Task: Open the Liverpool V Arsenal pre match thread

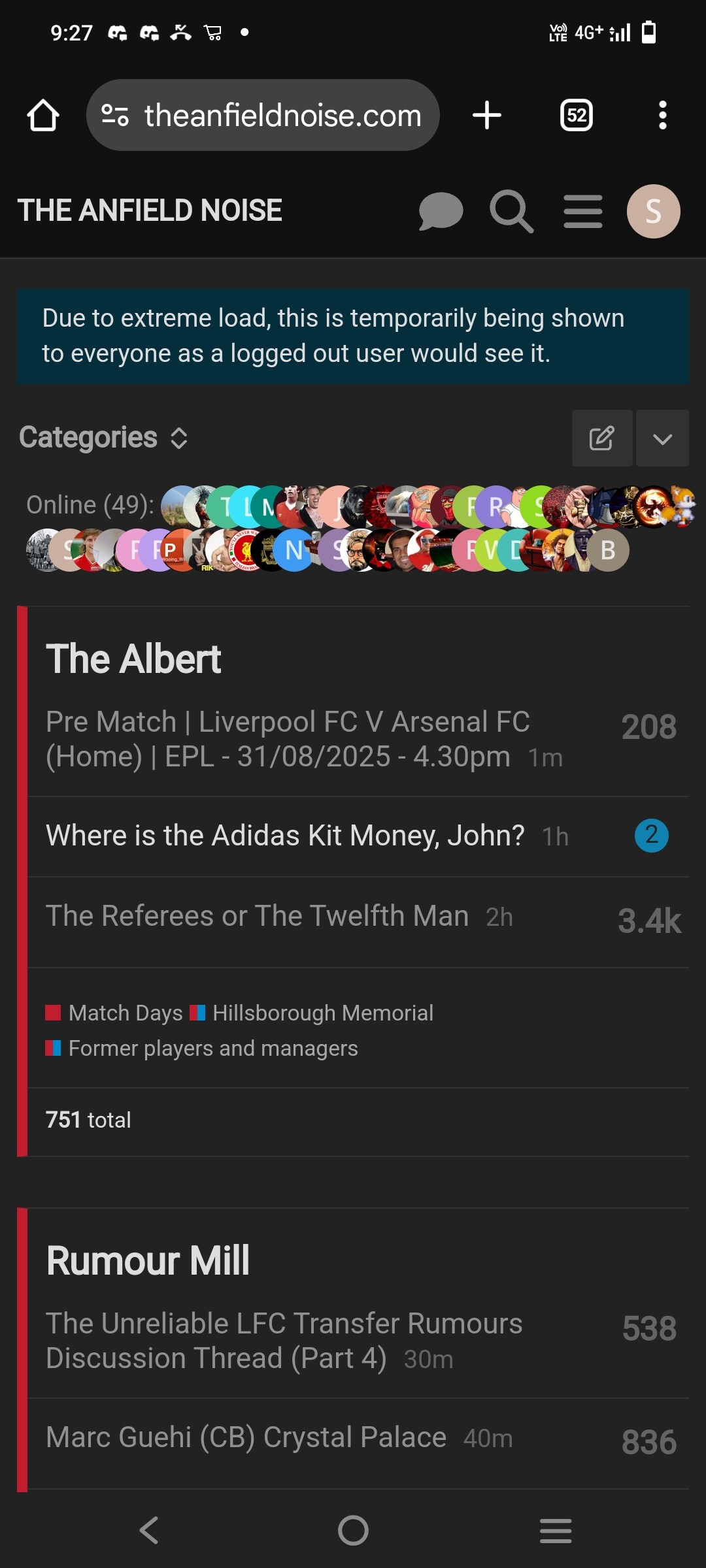Action: point(288,739)
